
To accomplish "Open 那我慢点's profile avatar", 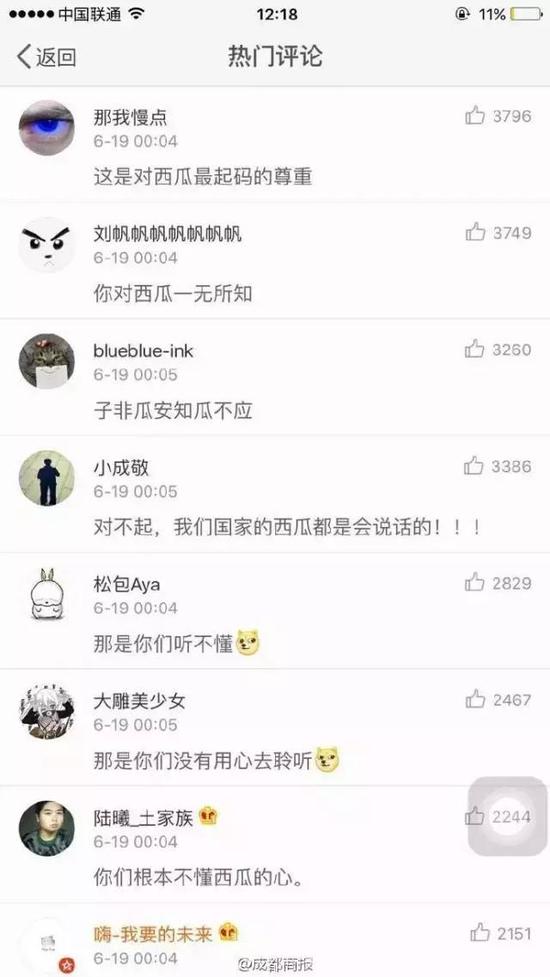I will tap(47, 128).
